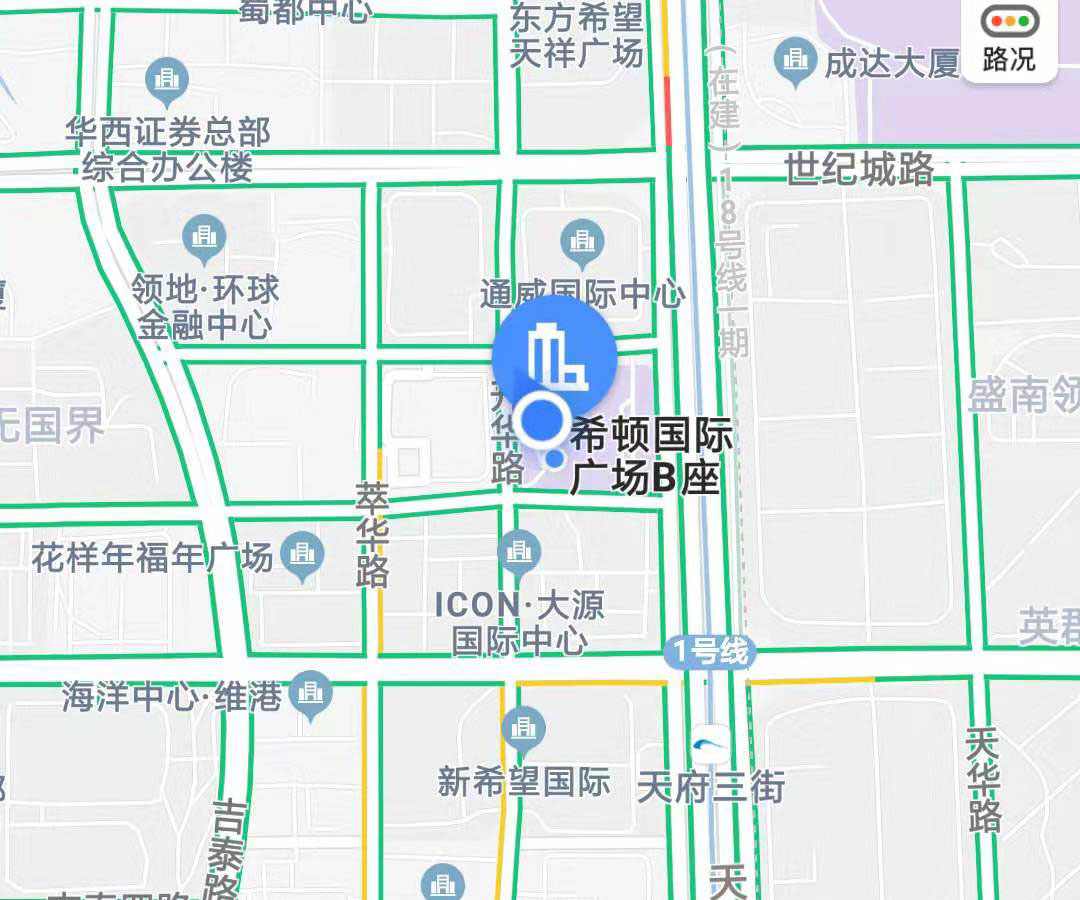Screen dimensions: 1080x900
Task: Open the ICON·大源国际中心 marker
Action: coord(519,553)
